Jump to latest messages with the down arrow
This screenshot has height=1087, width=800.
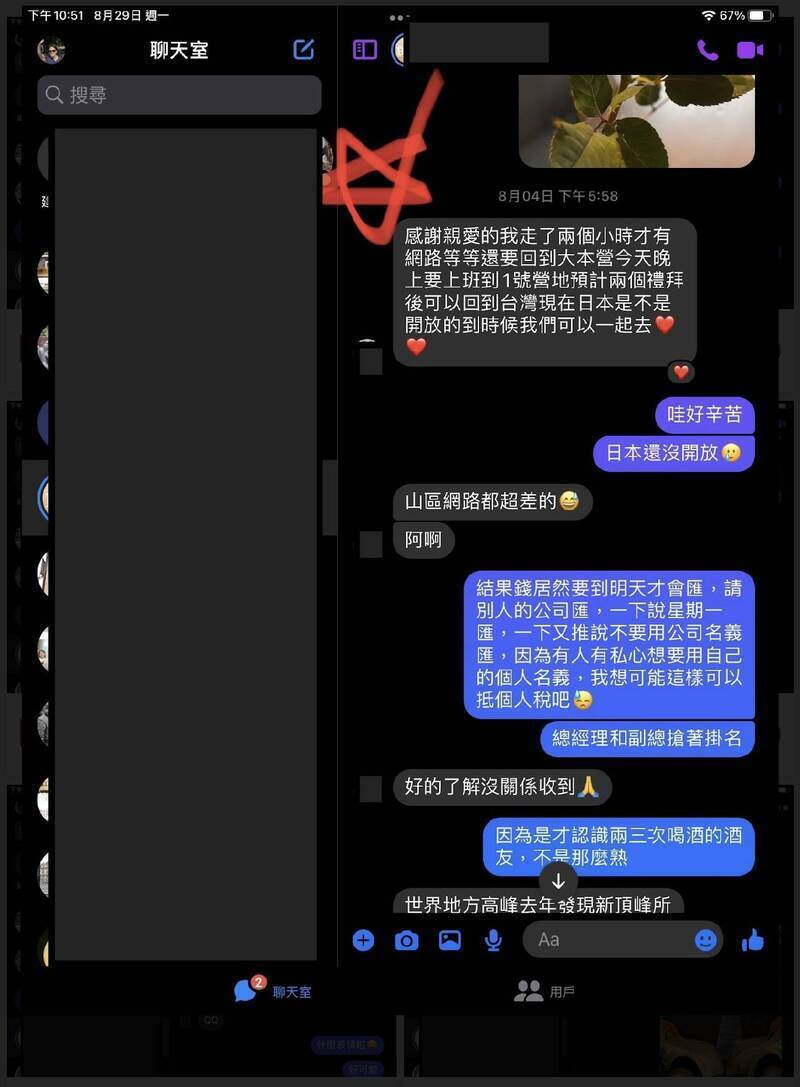click(x=558, y=881)
